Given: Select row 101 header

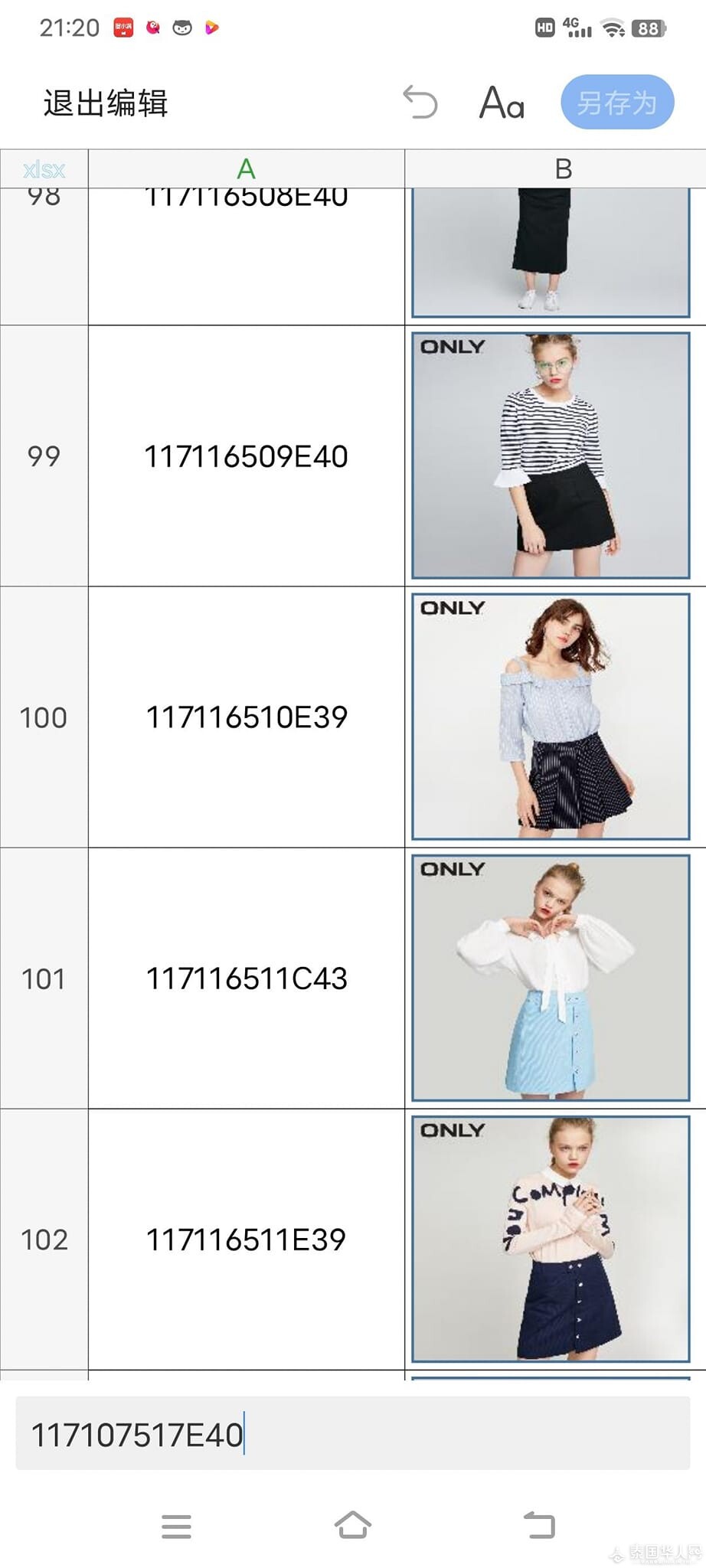Looking at the screenshot, I should click(x=44, y=978).
